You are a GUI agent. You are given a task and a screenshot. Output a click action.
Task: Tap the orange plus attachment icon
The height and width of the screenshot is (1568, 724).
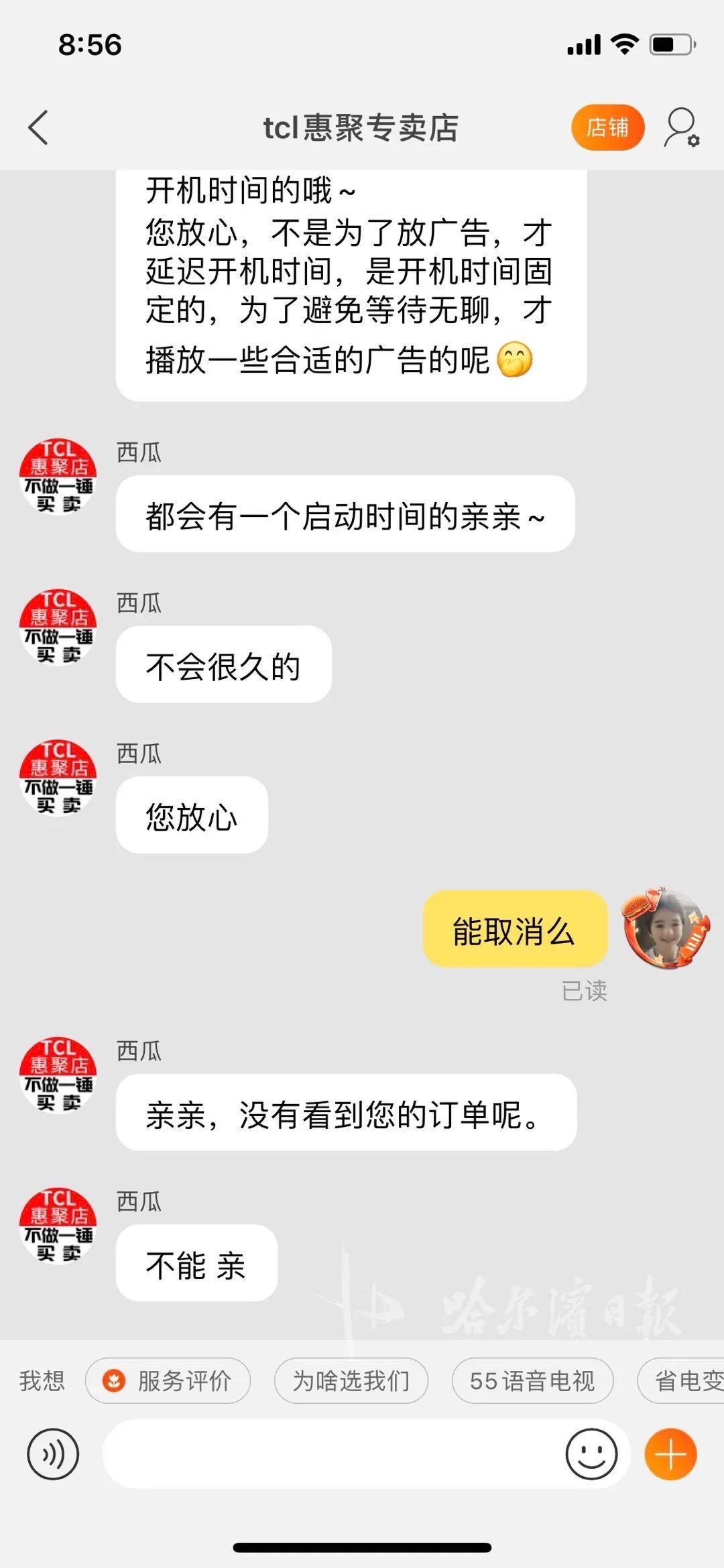coord(669,1453)
